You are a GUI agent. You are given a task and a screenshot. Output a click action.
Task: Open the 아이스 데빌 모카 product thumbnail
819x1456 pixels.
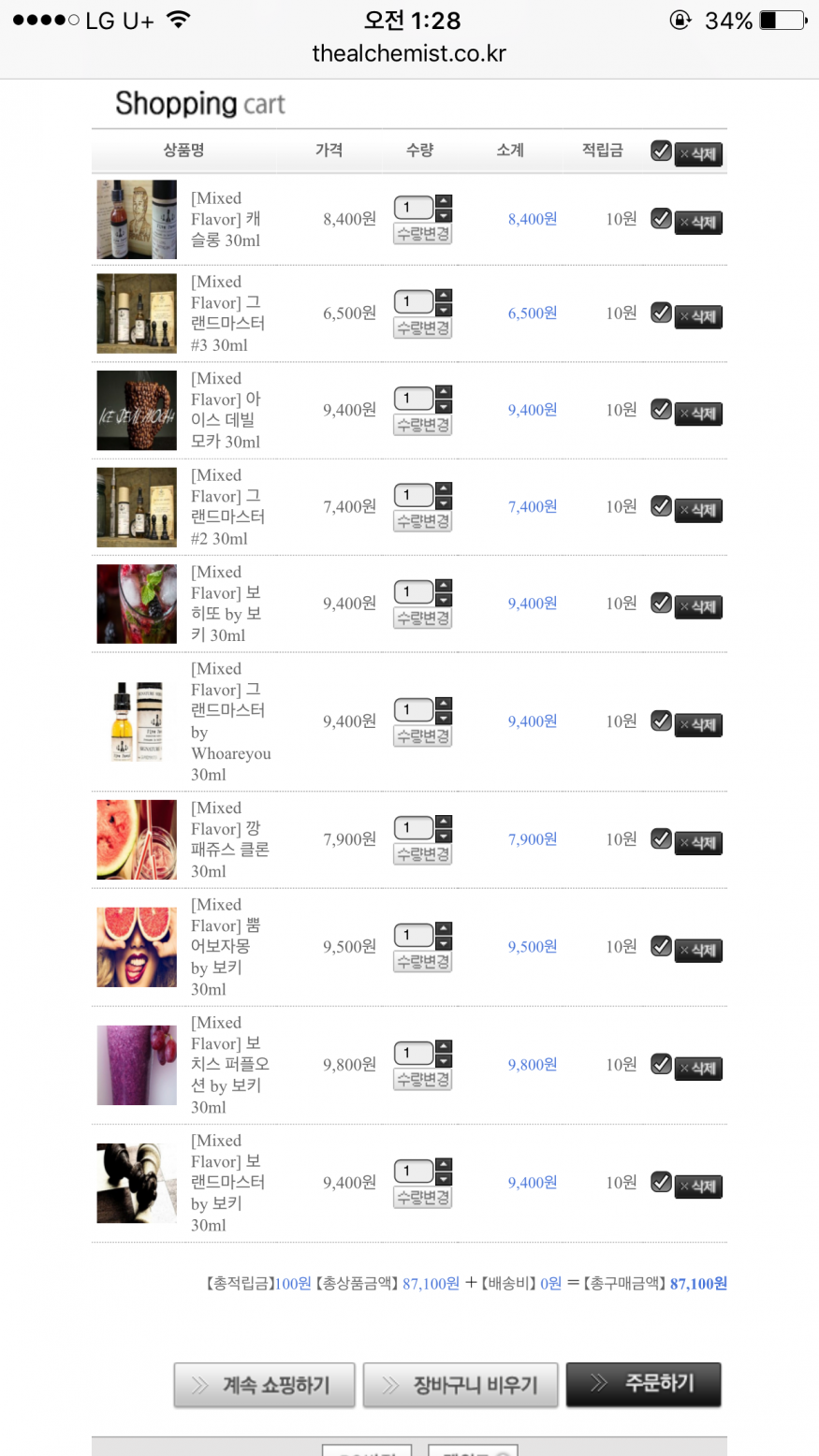pyautogui.click(x=137, y=410)
